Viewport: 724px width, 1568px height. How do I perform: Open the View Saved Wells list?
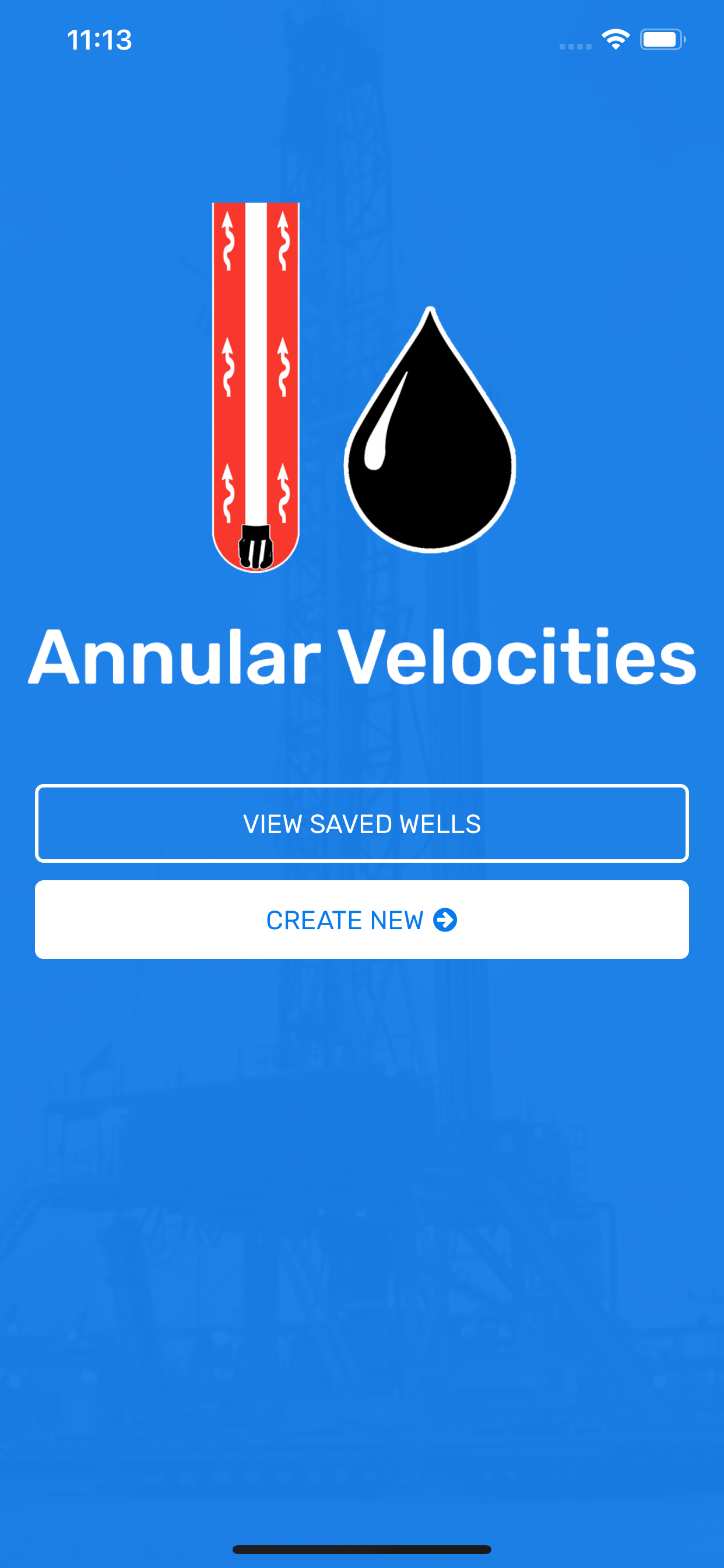point(362,824)
